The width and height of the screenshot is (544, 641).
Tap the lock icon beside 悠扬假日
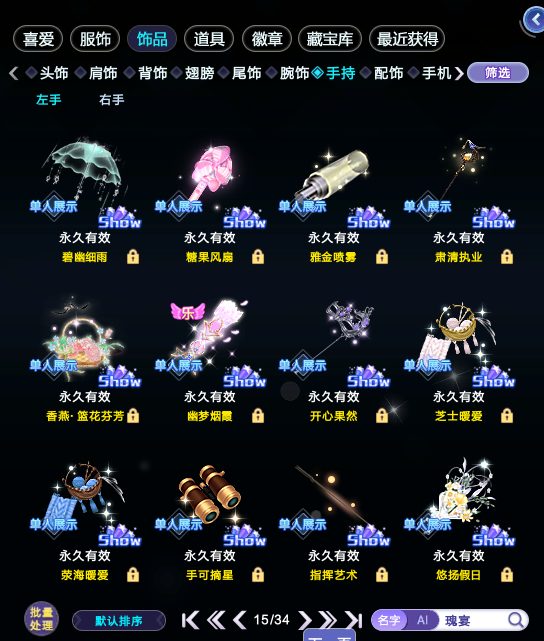507,575
